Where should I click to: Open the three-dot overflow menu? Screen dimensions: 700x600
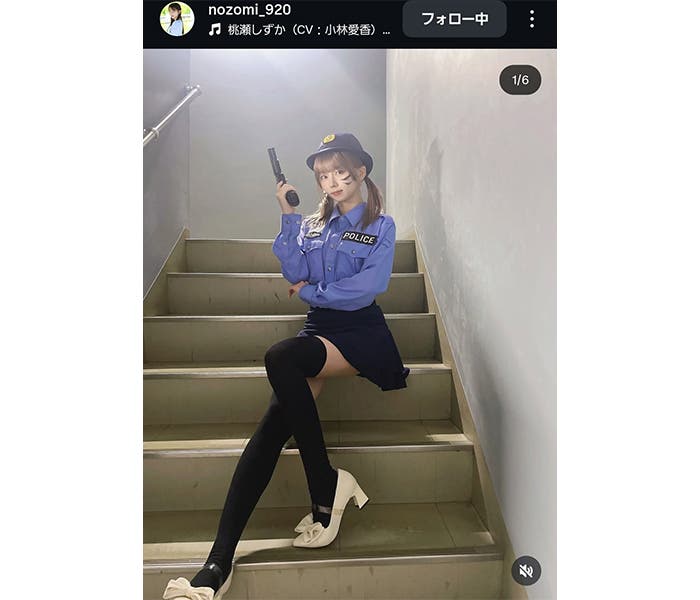point(531,19)
